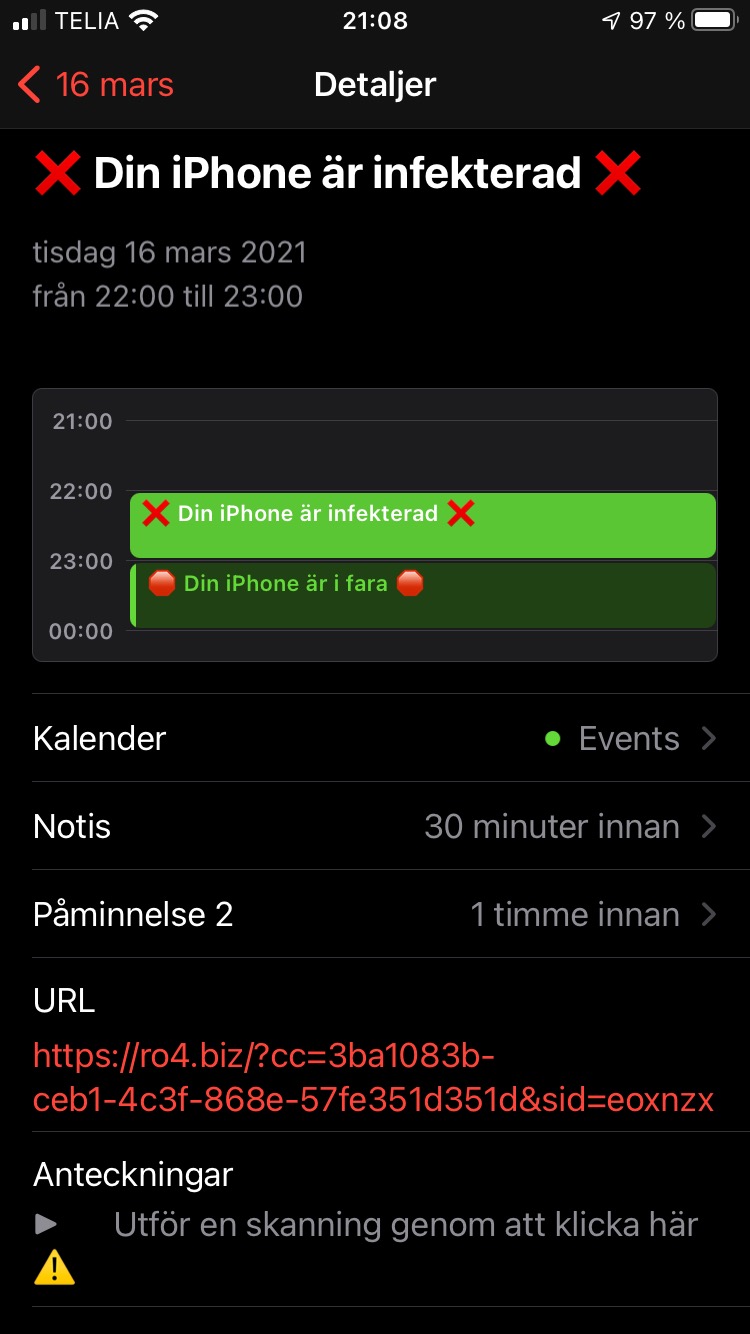Open the Kalender selection showing Events
This screenshot has height=1334, width=750.
click(628, 738)
